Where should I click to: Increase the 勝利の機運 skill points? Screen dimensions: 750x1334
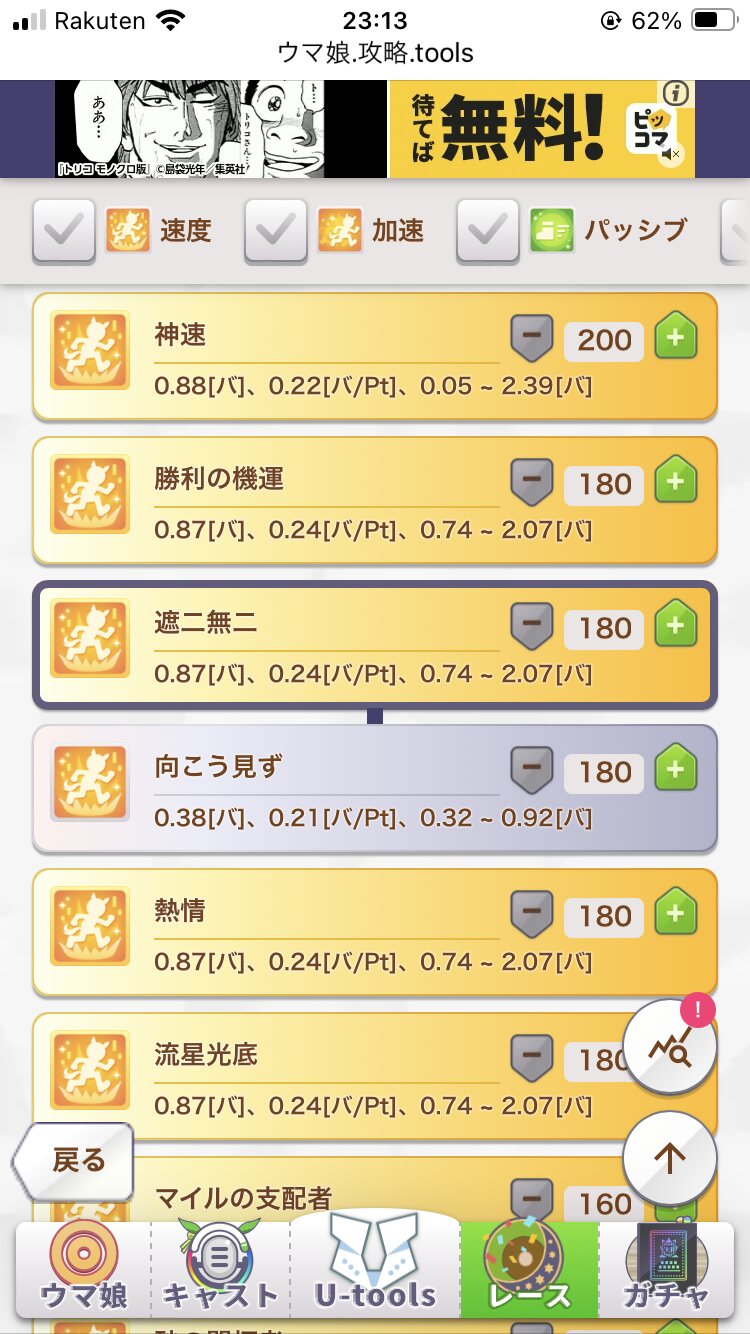tap(676, 483)
